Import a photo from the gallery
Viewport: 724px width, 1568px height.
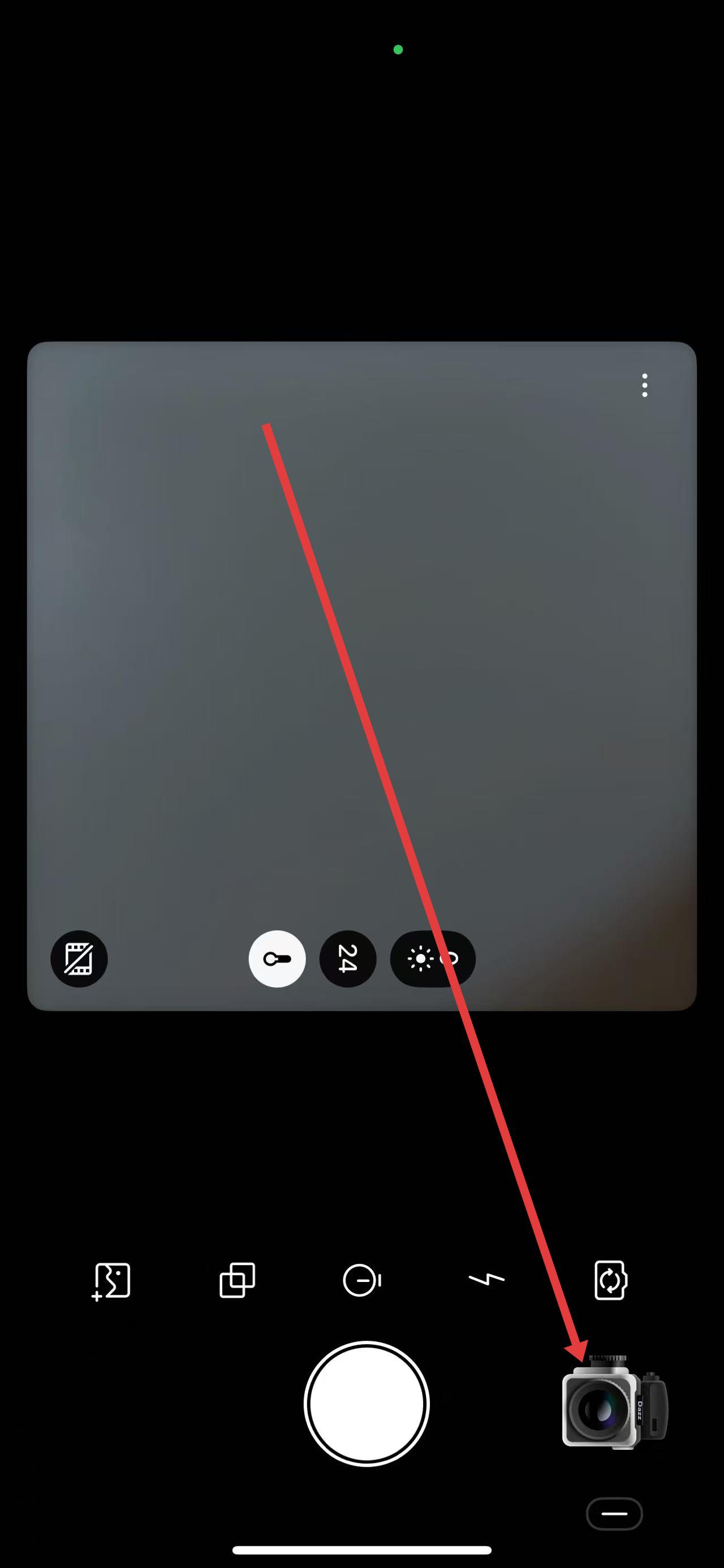pyautogui.click(x=112, y=1280)
